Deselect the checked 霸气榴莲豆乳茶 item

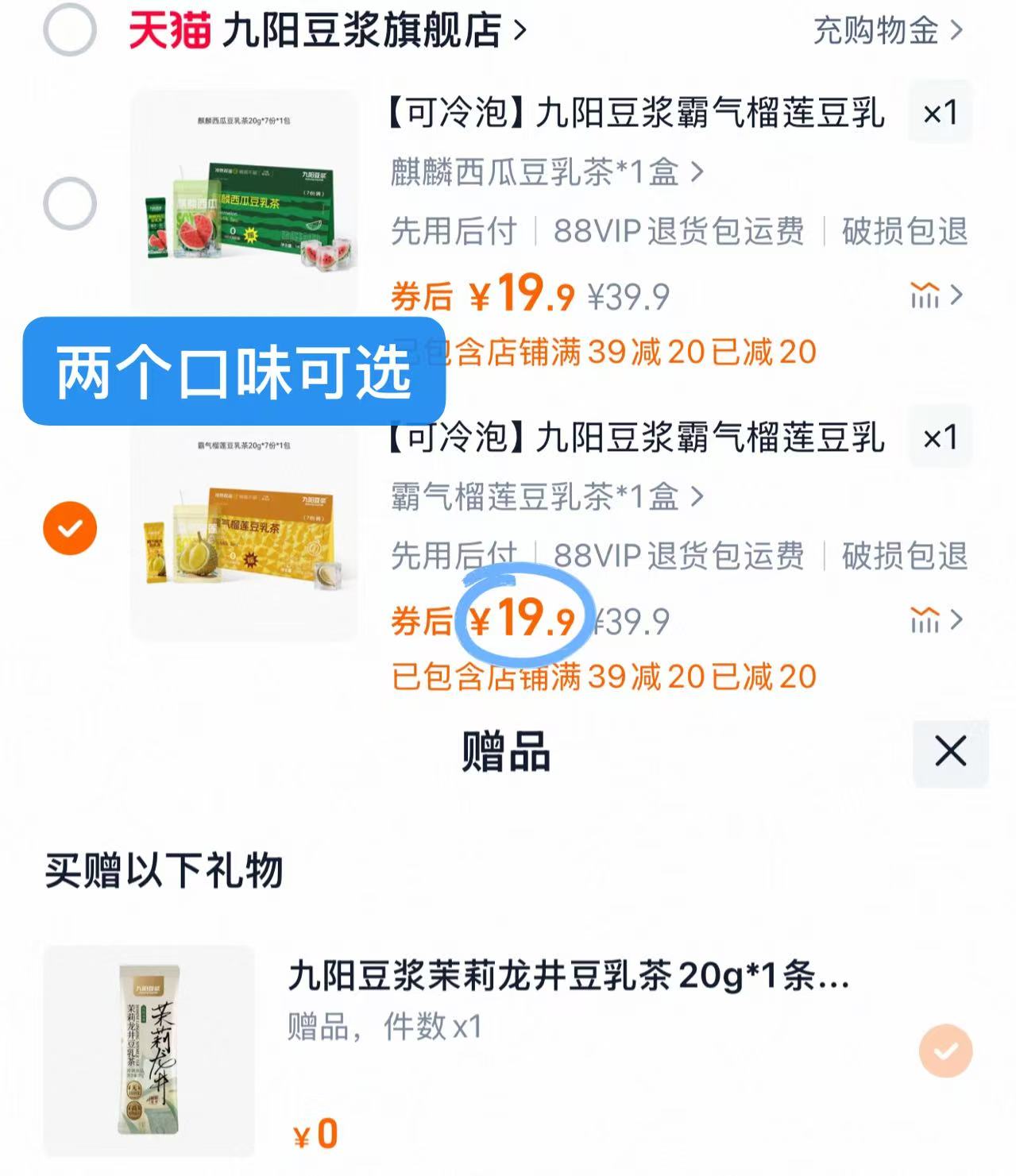(x=70, y=526)
